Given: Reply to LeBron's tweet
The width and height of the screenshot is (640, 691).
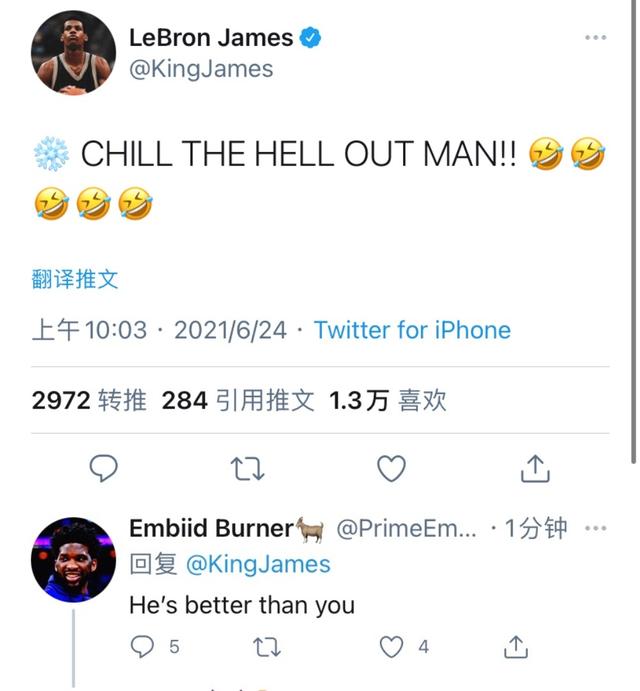Looking at the screenshot, I should click(x=104, y=467).
